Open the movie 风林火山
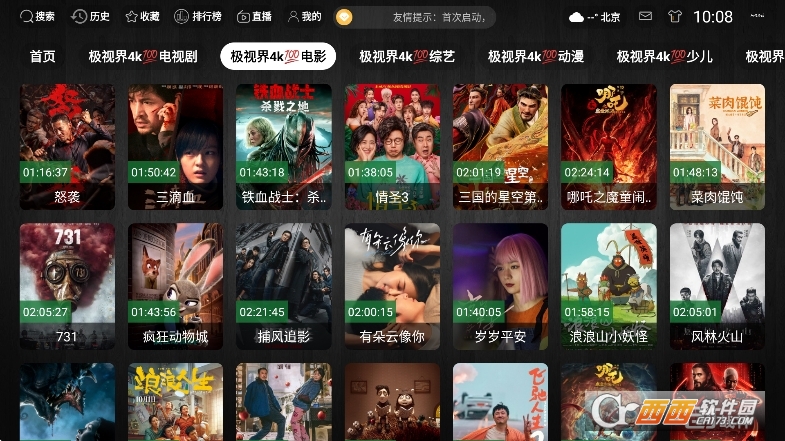This screenshot has width=785, height=441. click(x=717, y=284)
